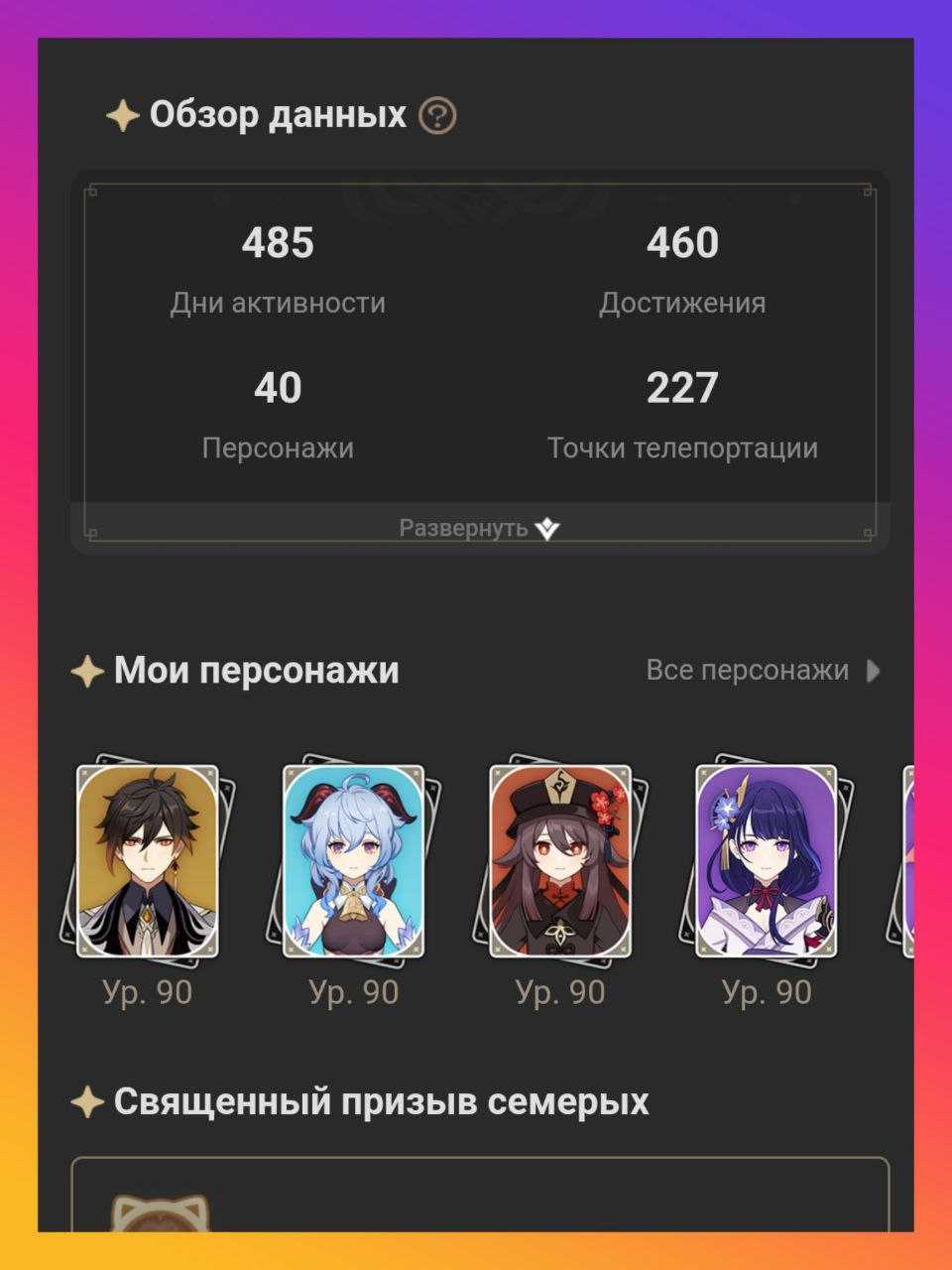Select the Ganyu character card

pos(354,860)
